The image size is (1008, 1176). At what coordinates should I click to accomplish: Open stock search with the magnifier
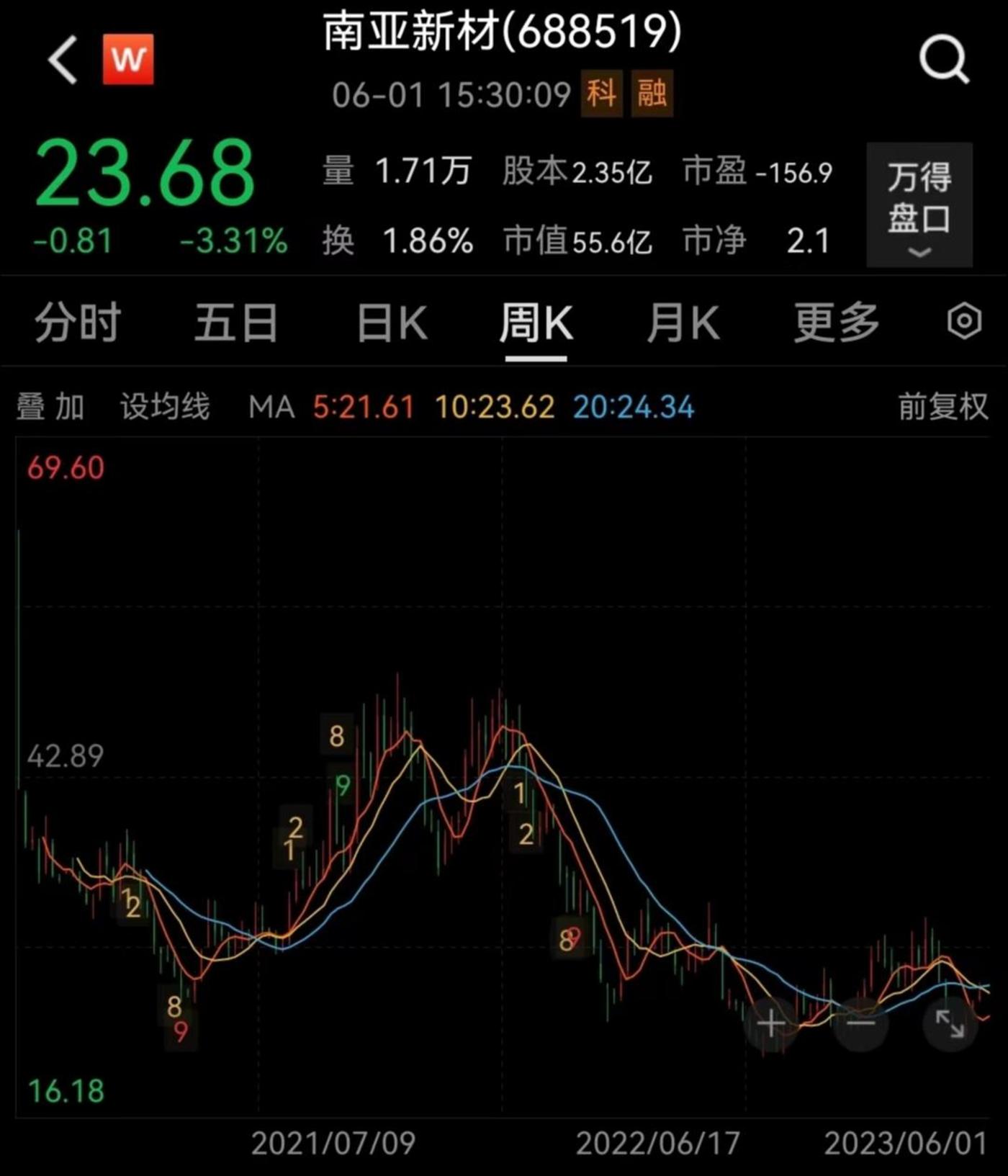click(x=944, y=59)
